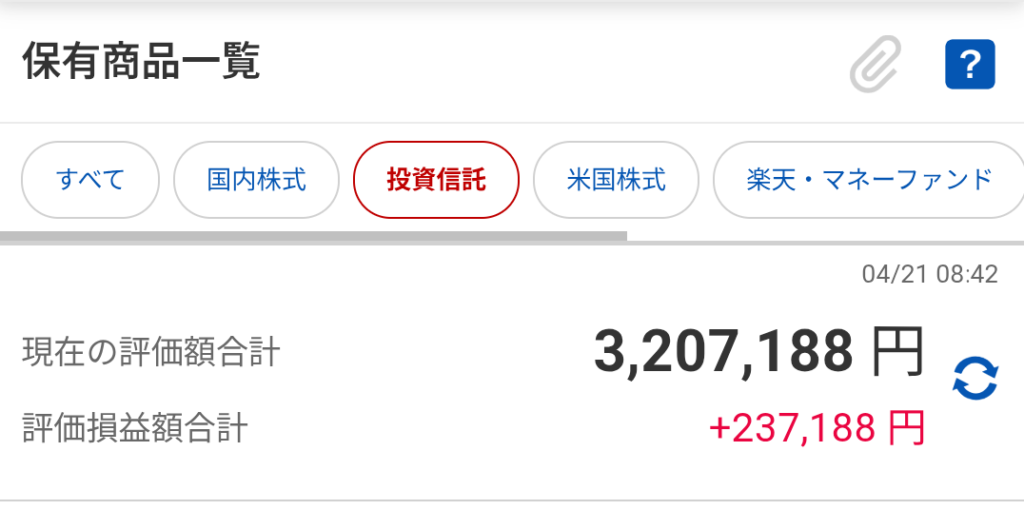This screenshot has width=1024, height=510.
Task: Switch to 楽天・マネーファンド tab
Action: tap(868, 181)
